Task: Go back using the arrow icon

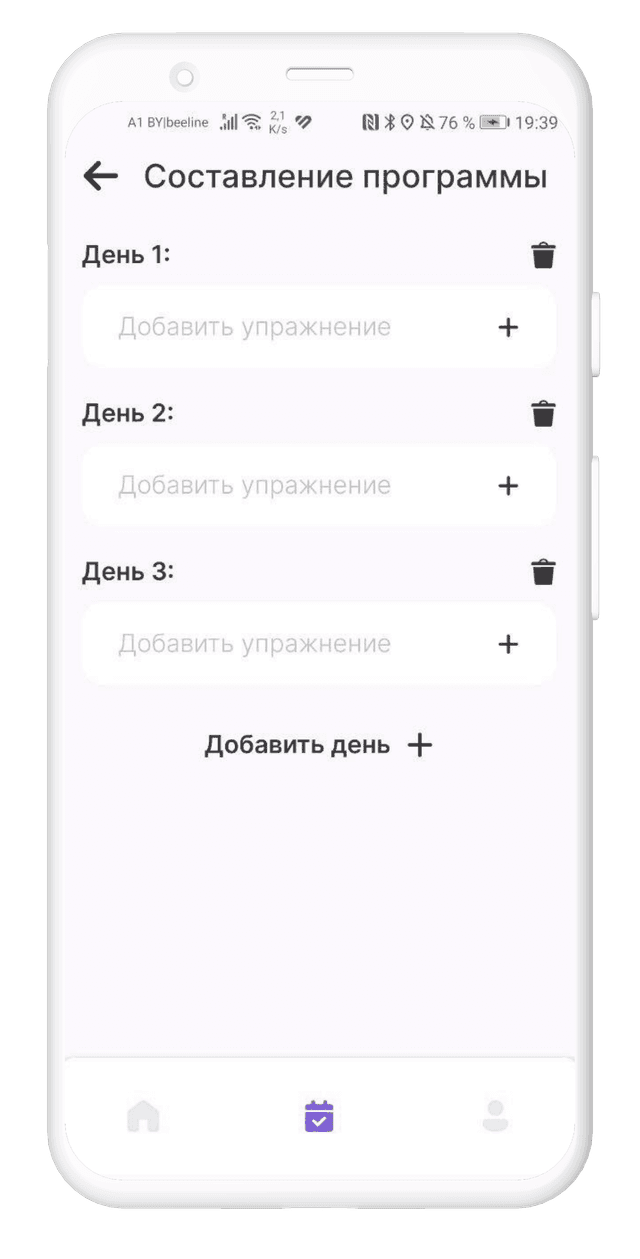Action: tap(100, 177)
